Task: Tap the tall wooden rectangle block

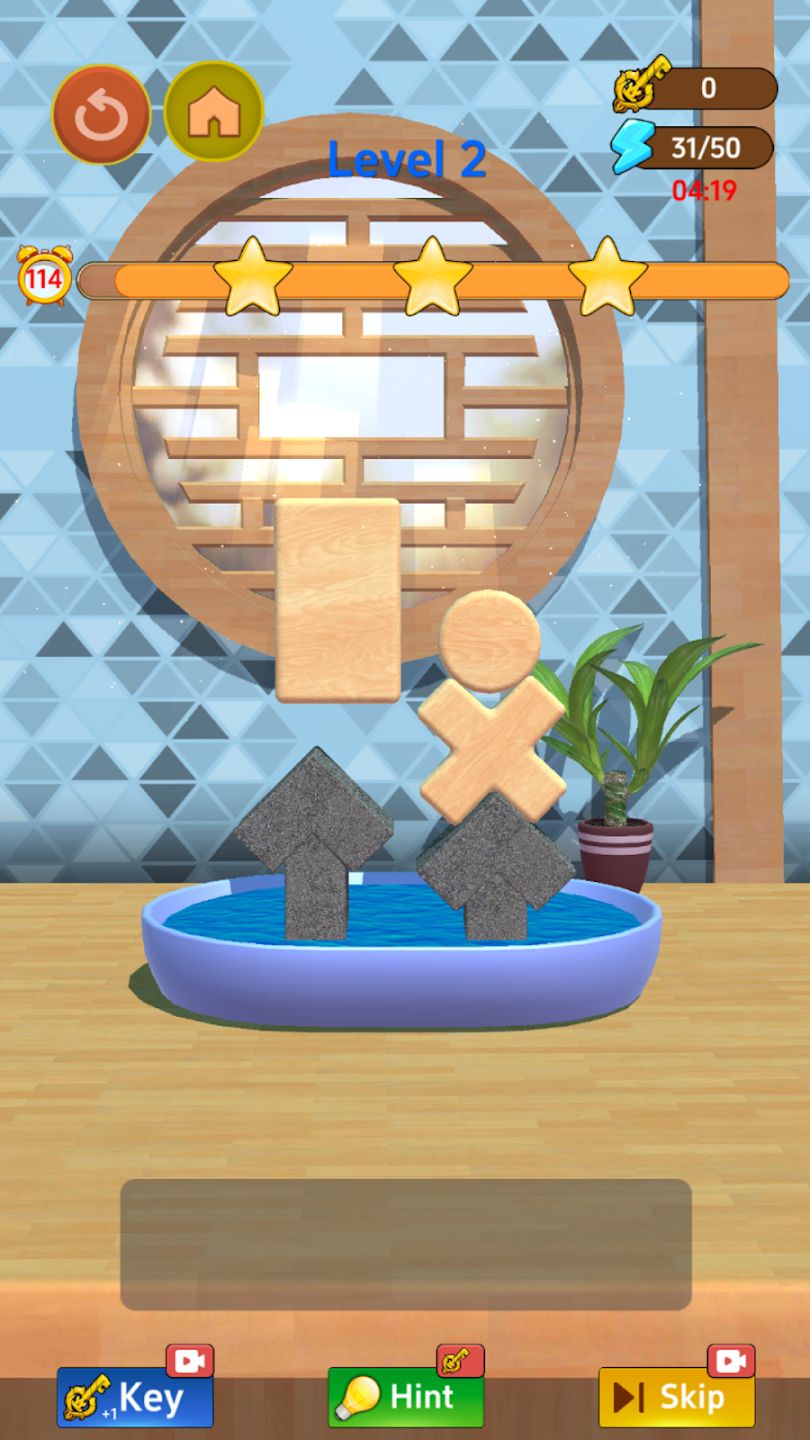Action: [x=337, y=600]
